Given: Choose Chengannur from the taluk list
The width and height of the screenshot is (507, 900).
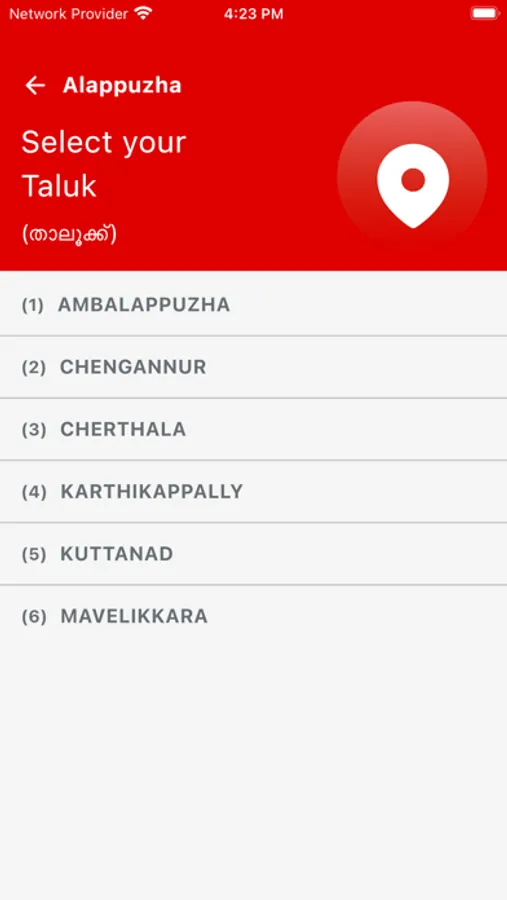Looking at the screenshot, I should point(253,367).
